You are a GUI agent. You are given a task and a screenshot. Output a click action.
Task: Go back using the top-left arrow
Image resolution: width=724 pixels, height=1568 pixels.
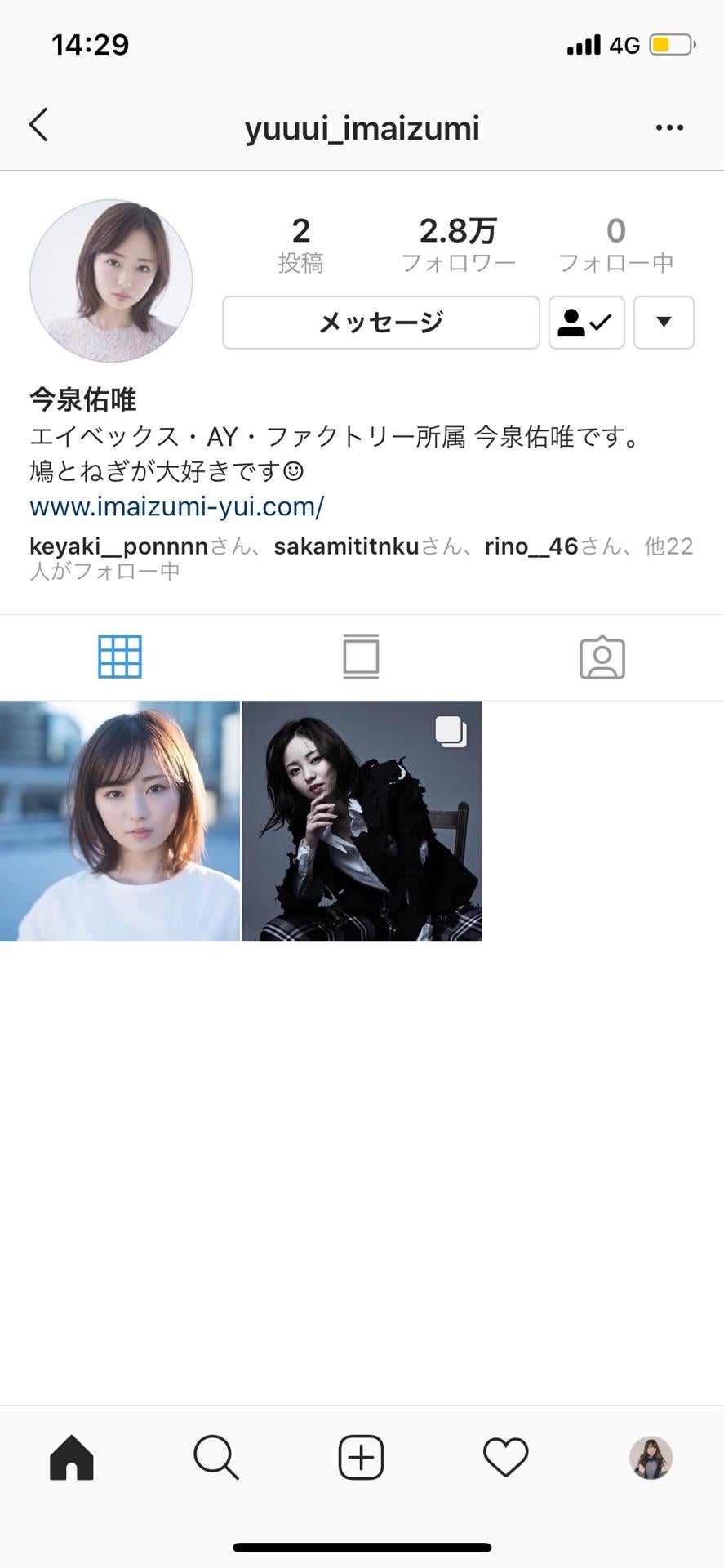[38, 126]
